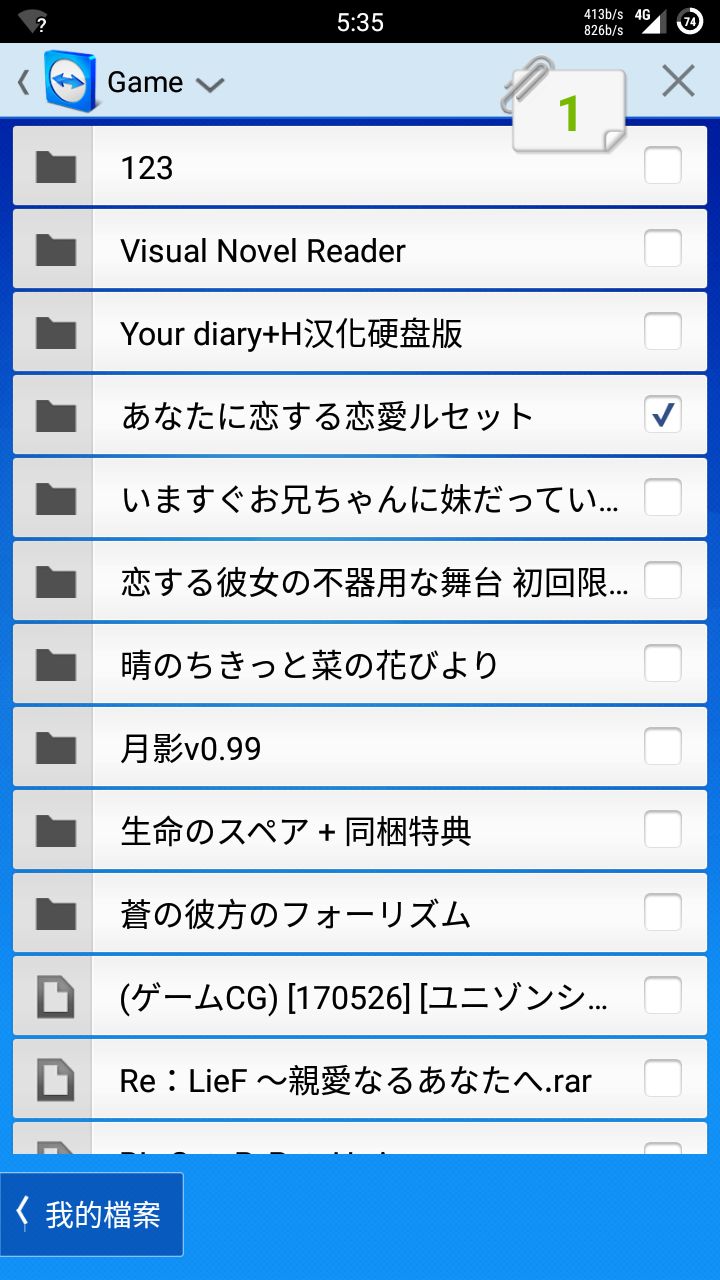Return to 我的檔案

coord(92,1214)
